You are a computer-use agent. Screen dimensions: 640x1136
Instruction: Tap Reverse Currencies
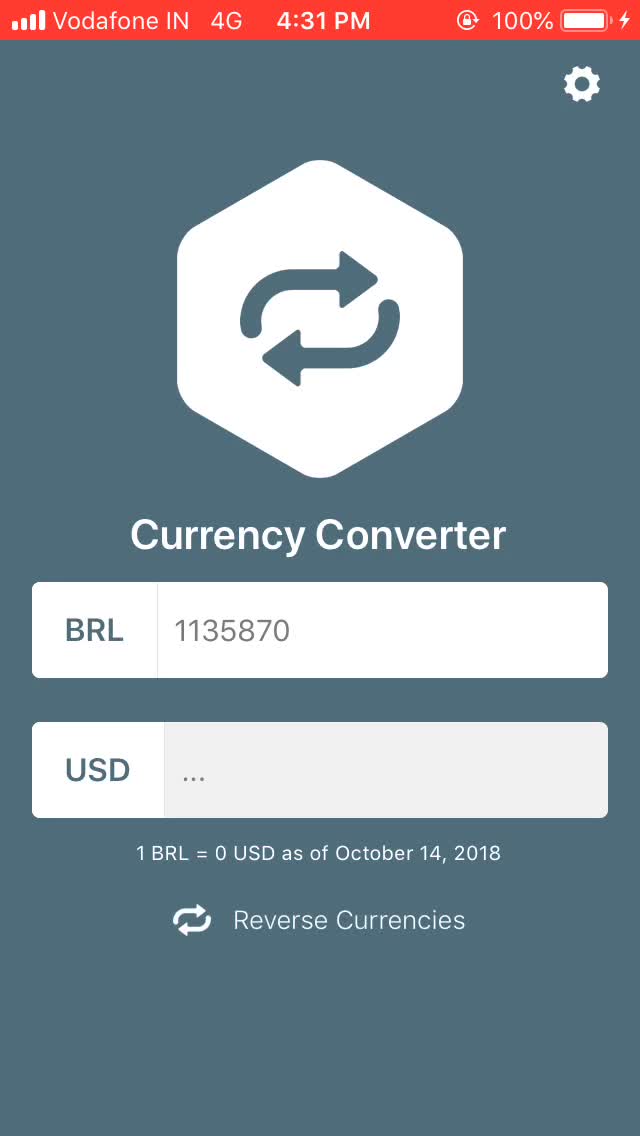(x=320, y=920)
